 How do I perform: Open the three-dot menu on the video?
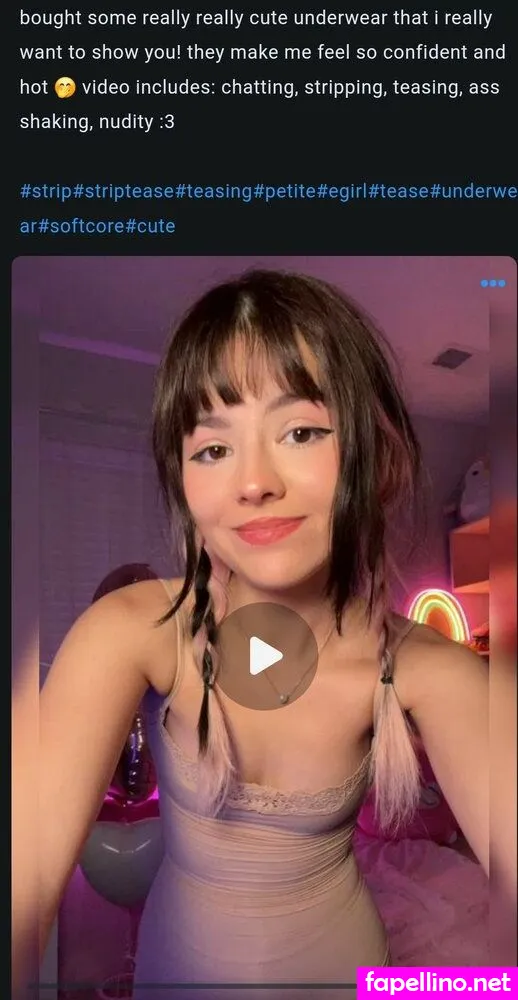[x=492, y=283]
